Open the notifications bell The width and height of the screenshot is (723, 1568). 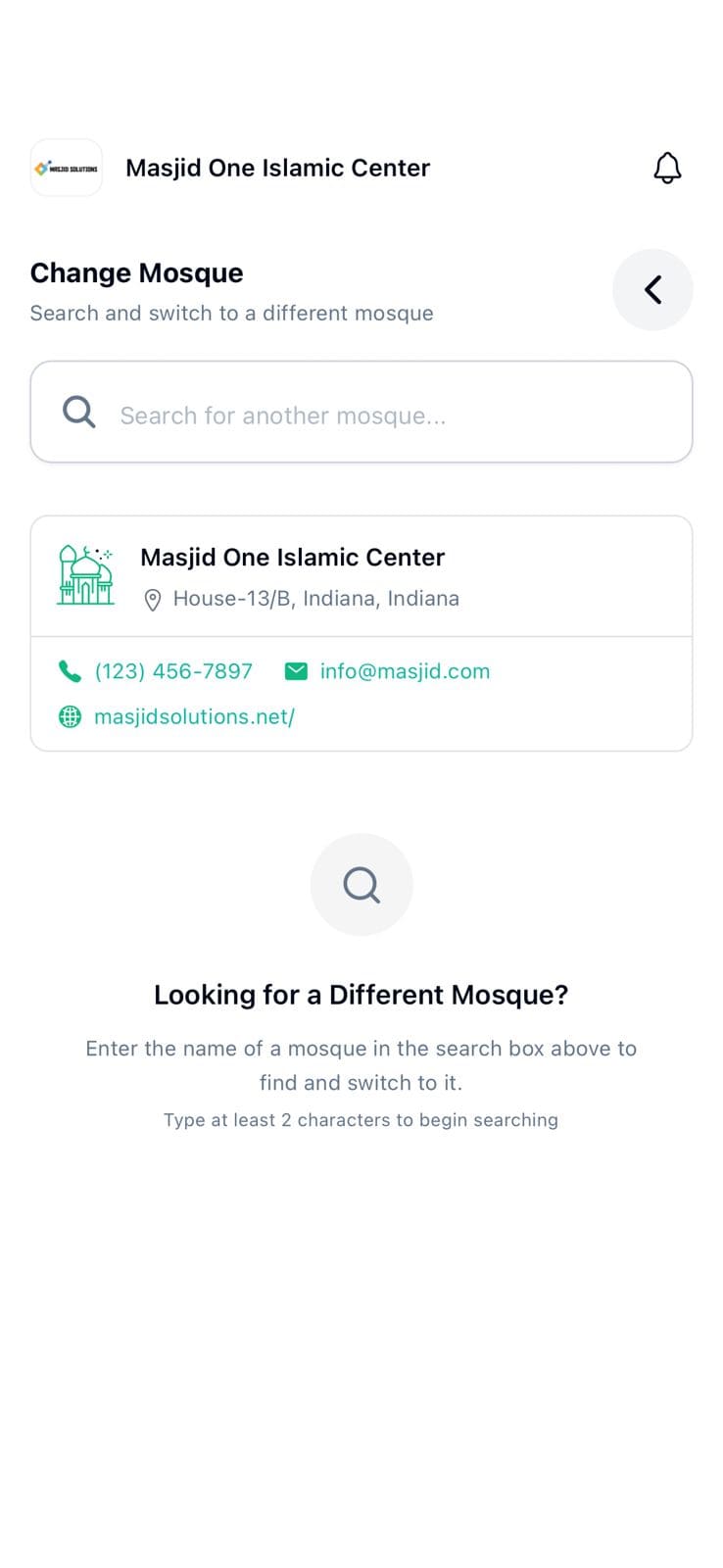(x=667, y=168)
